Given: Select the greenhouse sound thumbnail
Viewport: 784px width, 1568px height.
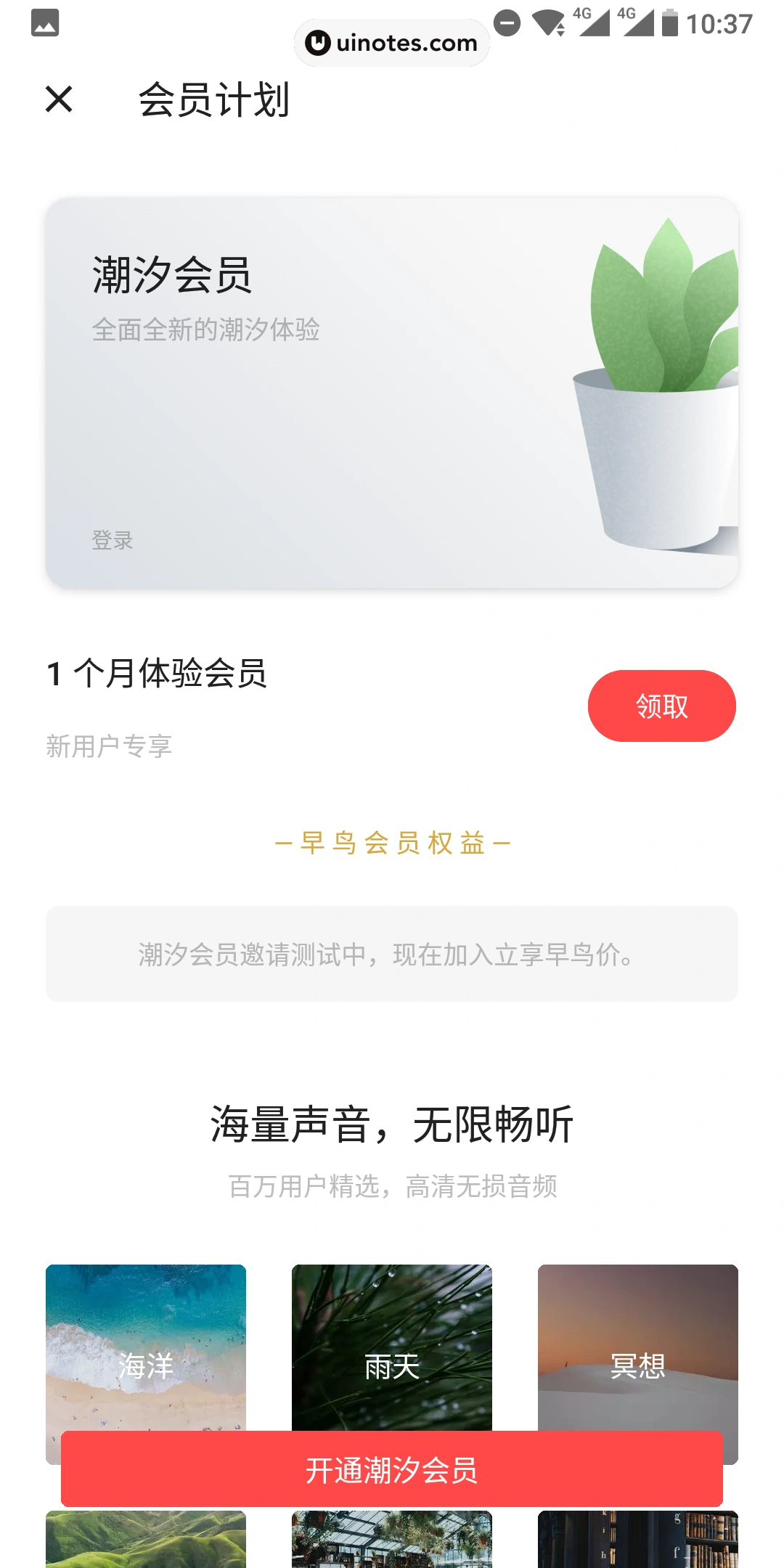Looking at the screenshot, I should (x=391, y=1539).
